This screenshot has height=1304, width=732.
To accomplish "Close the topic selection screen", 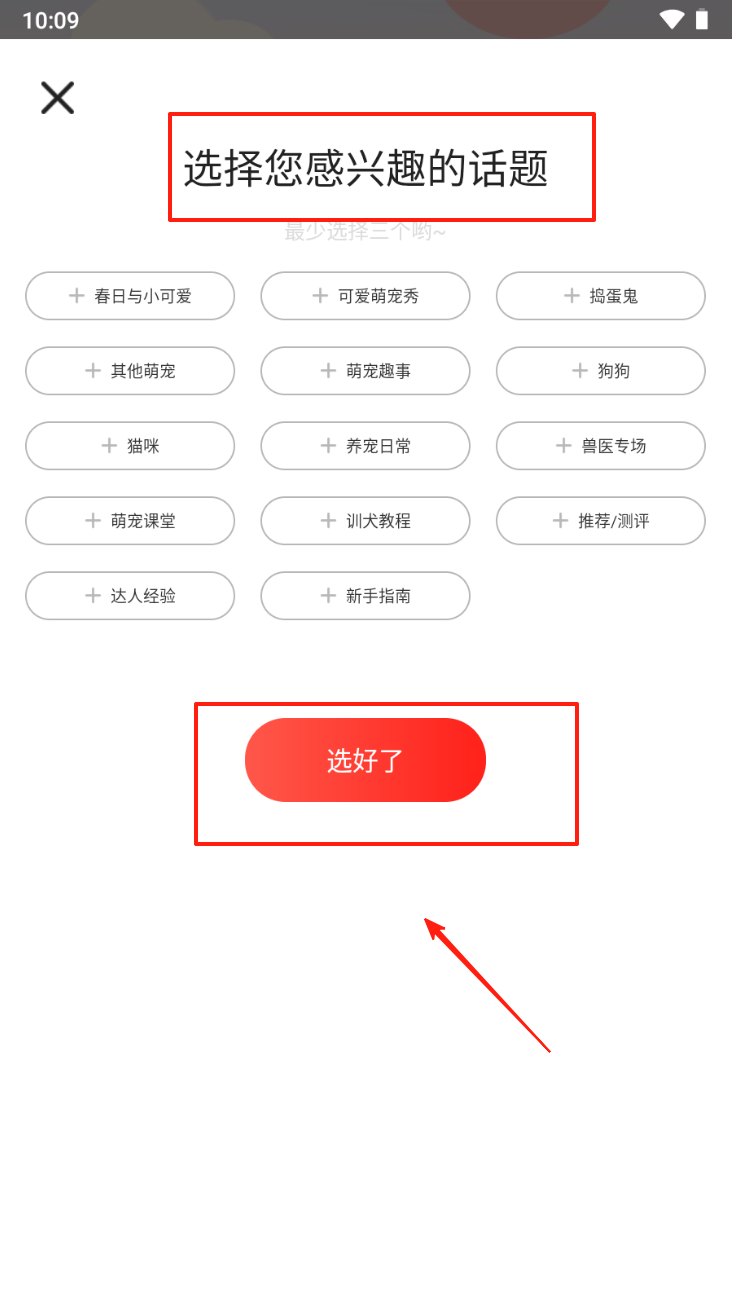I will tap(57, 97).
